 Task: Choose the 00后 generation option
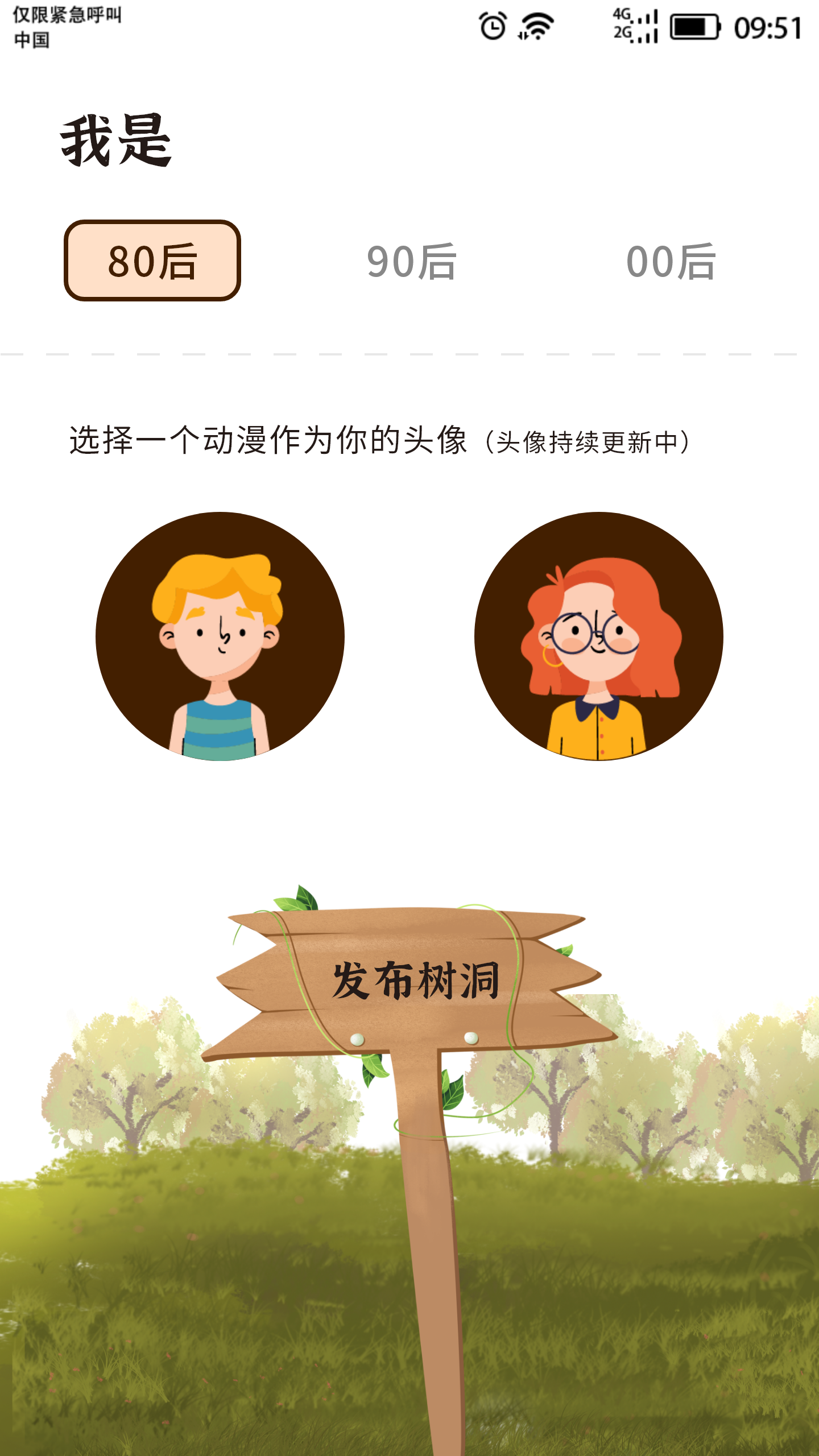pyautogui.click(x=671, y=262)
